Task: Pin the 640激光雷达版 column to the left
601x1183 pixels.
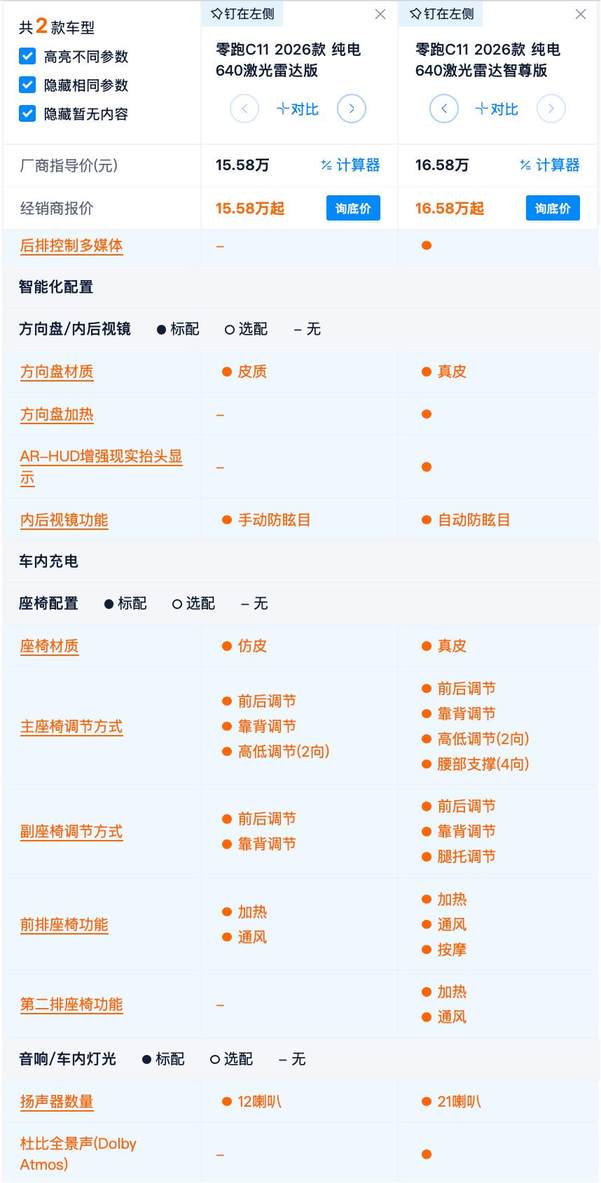Action: tap(243, 14)
